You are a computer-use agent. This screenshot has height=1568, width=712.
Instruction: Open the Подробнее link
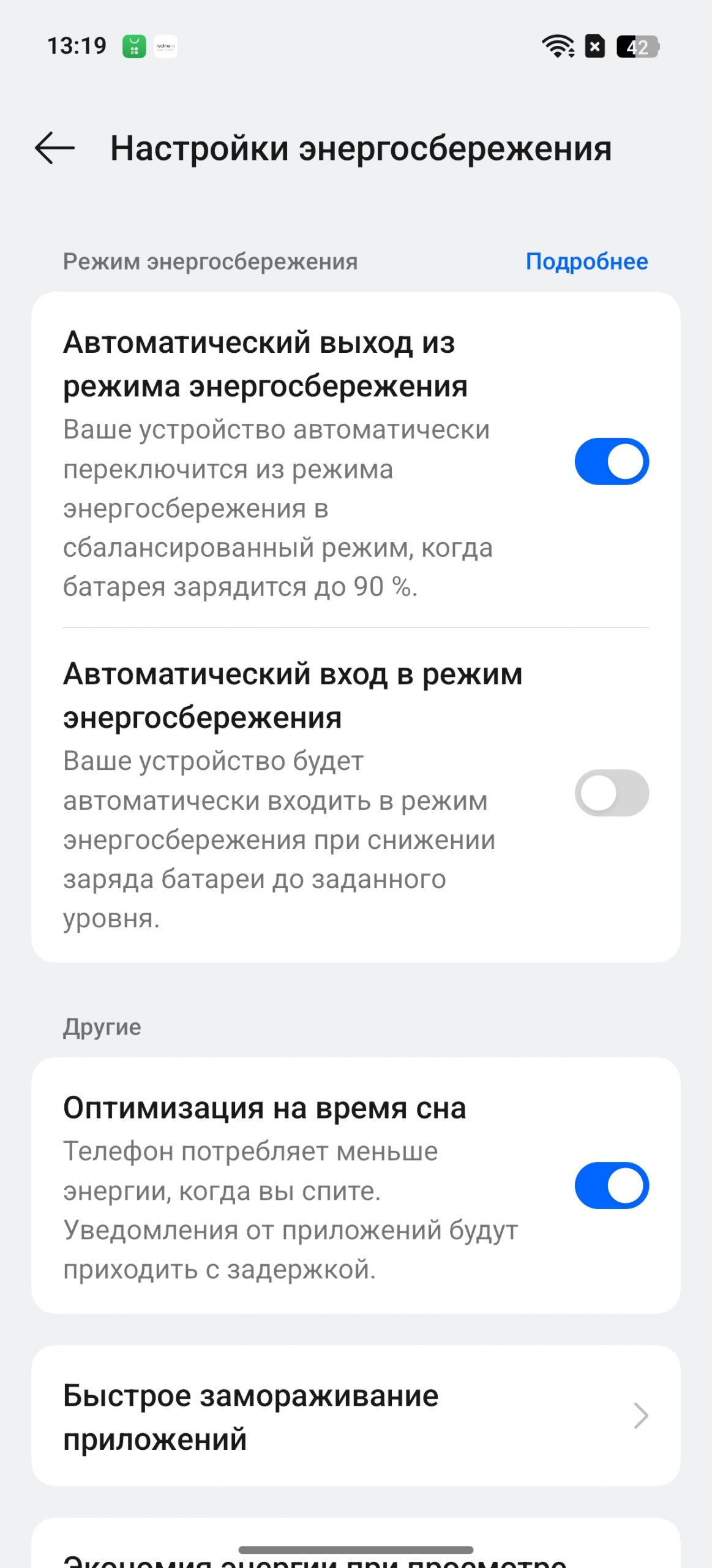tap(586, 262)
